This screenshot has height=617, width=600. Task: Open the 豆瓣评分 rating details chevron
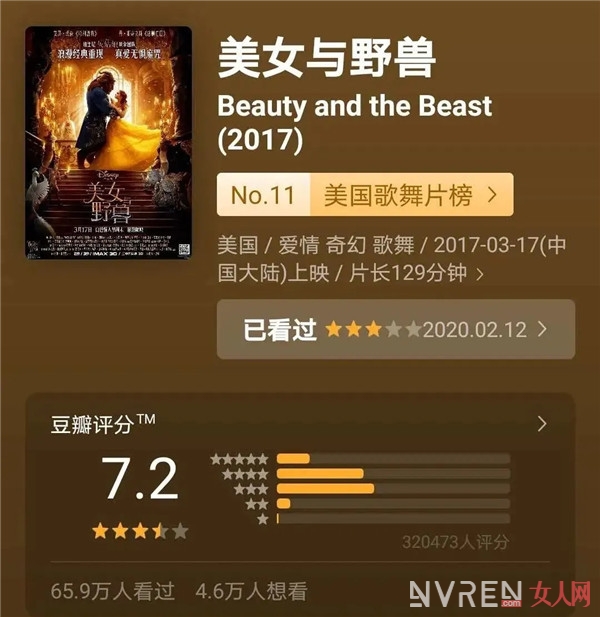tap(542, 424)
